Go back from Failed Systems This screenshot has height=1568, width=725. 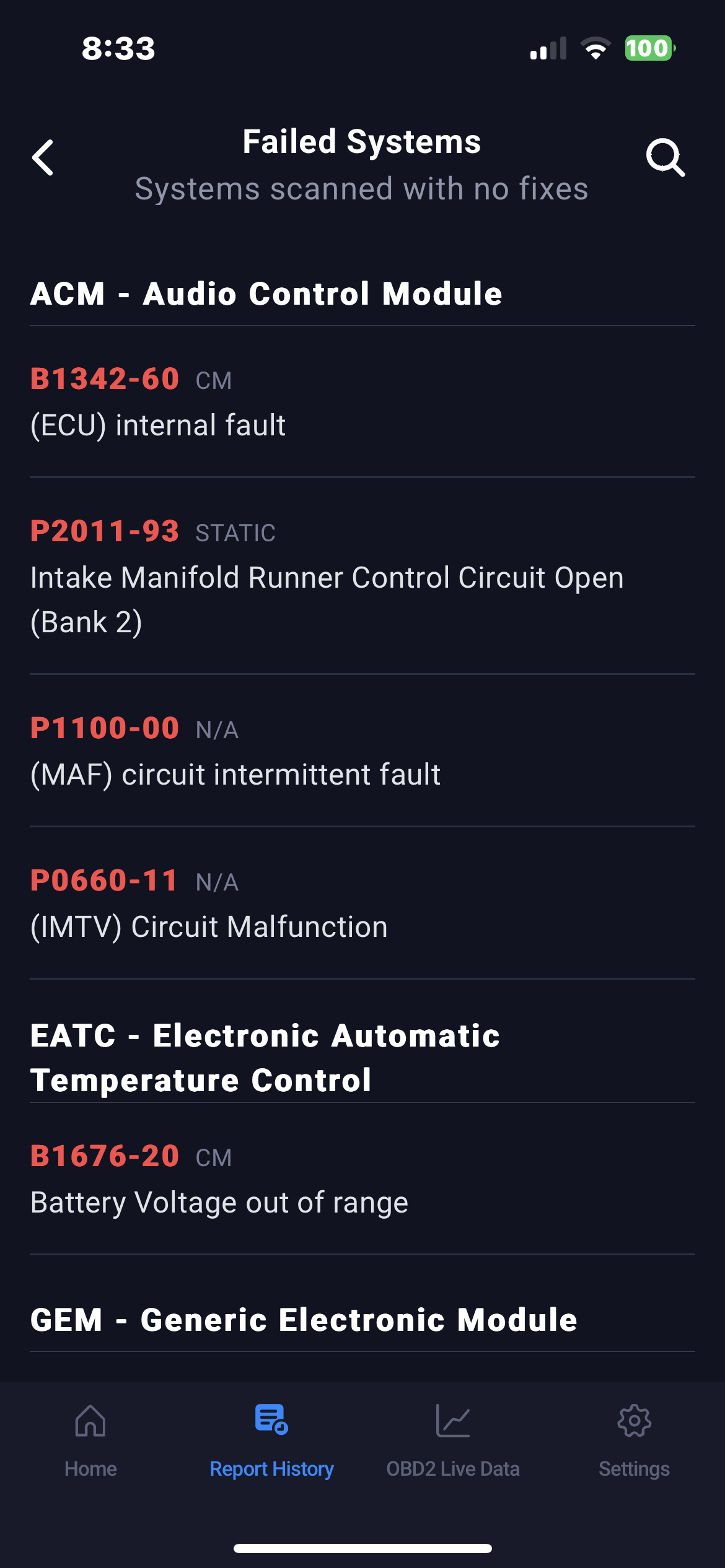43,158
